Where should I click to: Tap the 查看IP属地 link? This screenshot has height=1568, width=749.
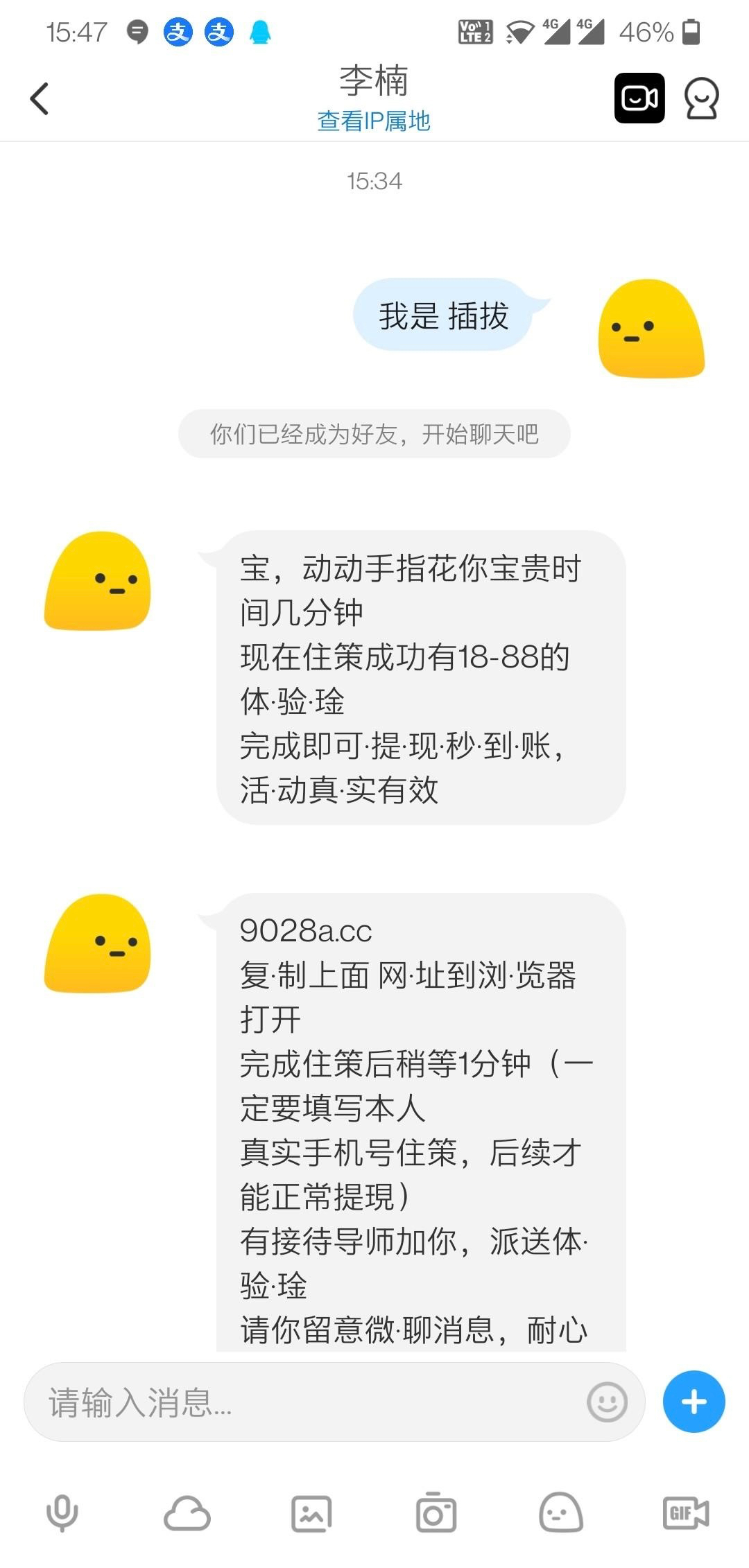point(374,121)
